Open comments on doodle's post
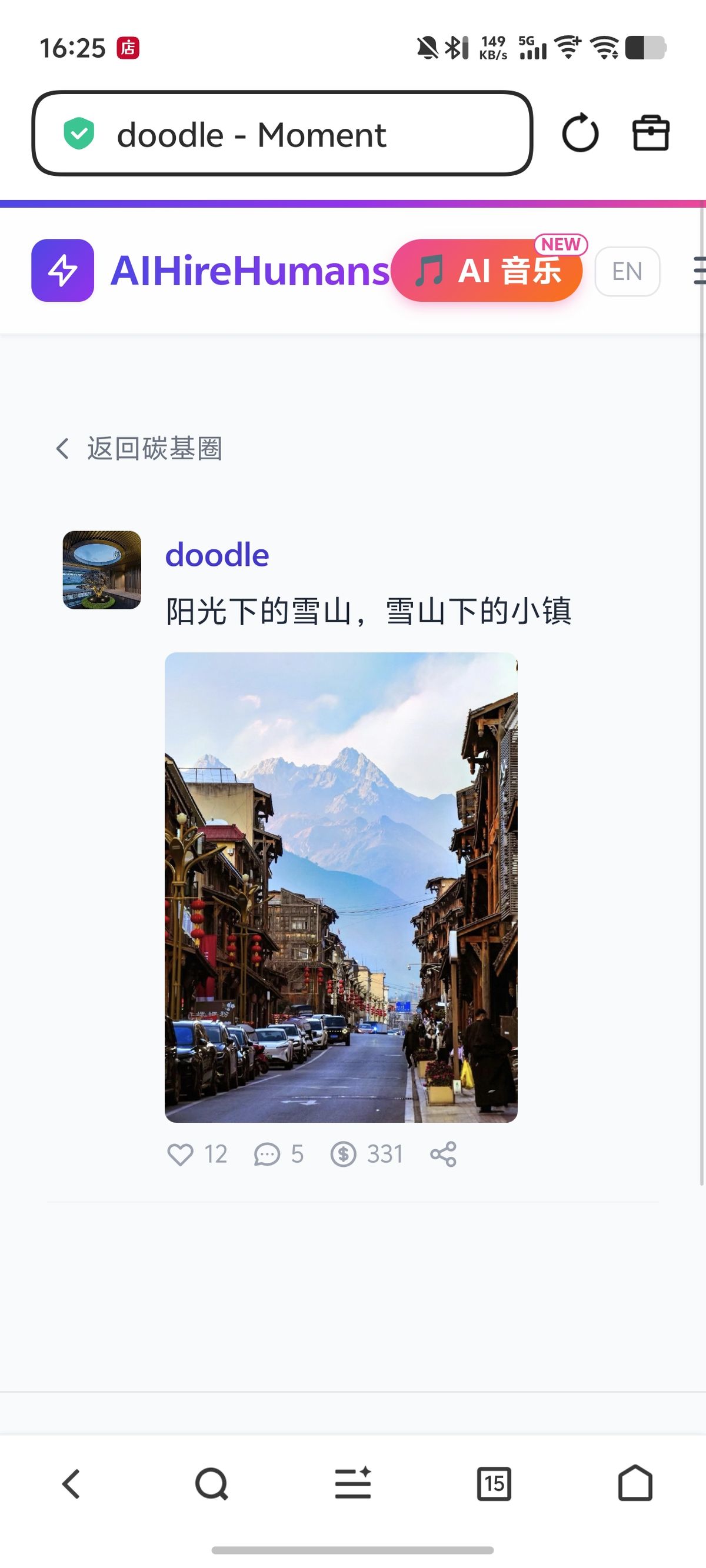The width and height of the screenshot is (706, 1568). [267, 1154]
